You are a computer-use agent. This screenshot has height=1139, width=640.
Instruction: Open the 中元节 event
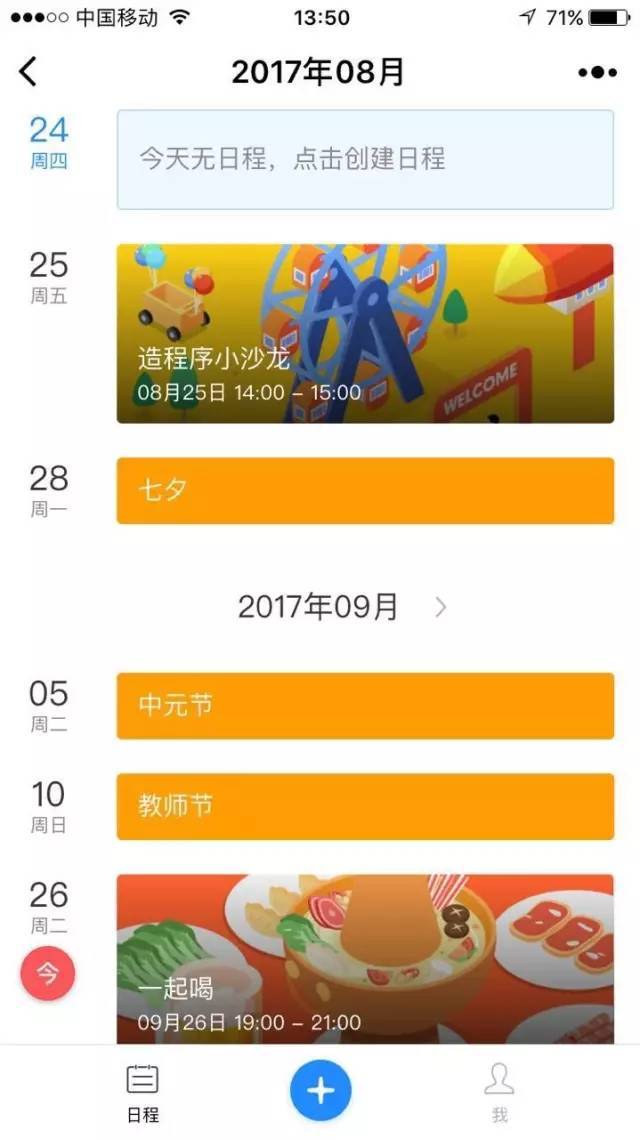click(365, 706)
